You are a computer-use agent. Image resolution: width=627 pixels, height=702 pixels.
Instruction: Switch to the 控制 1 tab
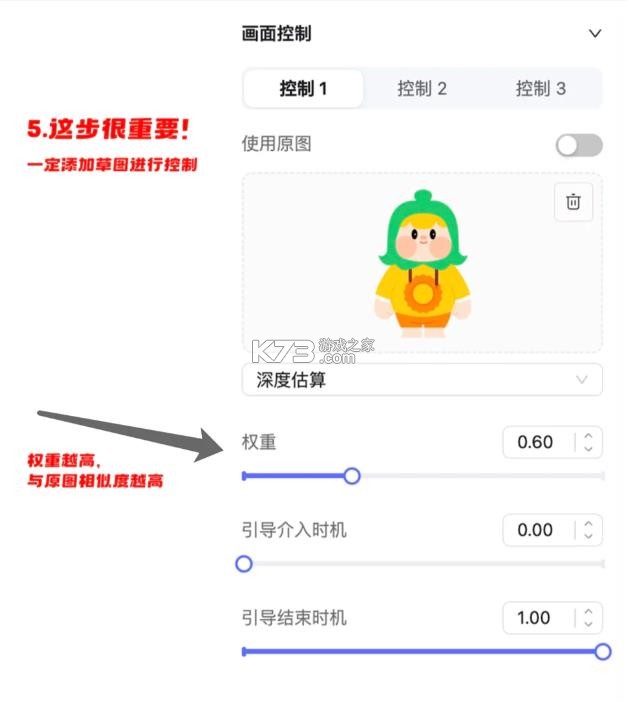click(x=303, y=88)
